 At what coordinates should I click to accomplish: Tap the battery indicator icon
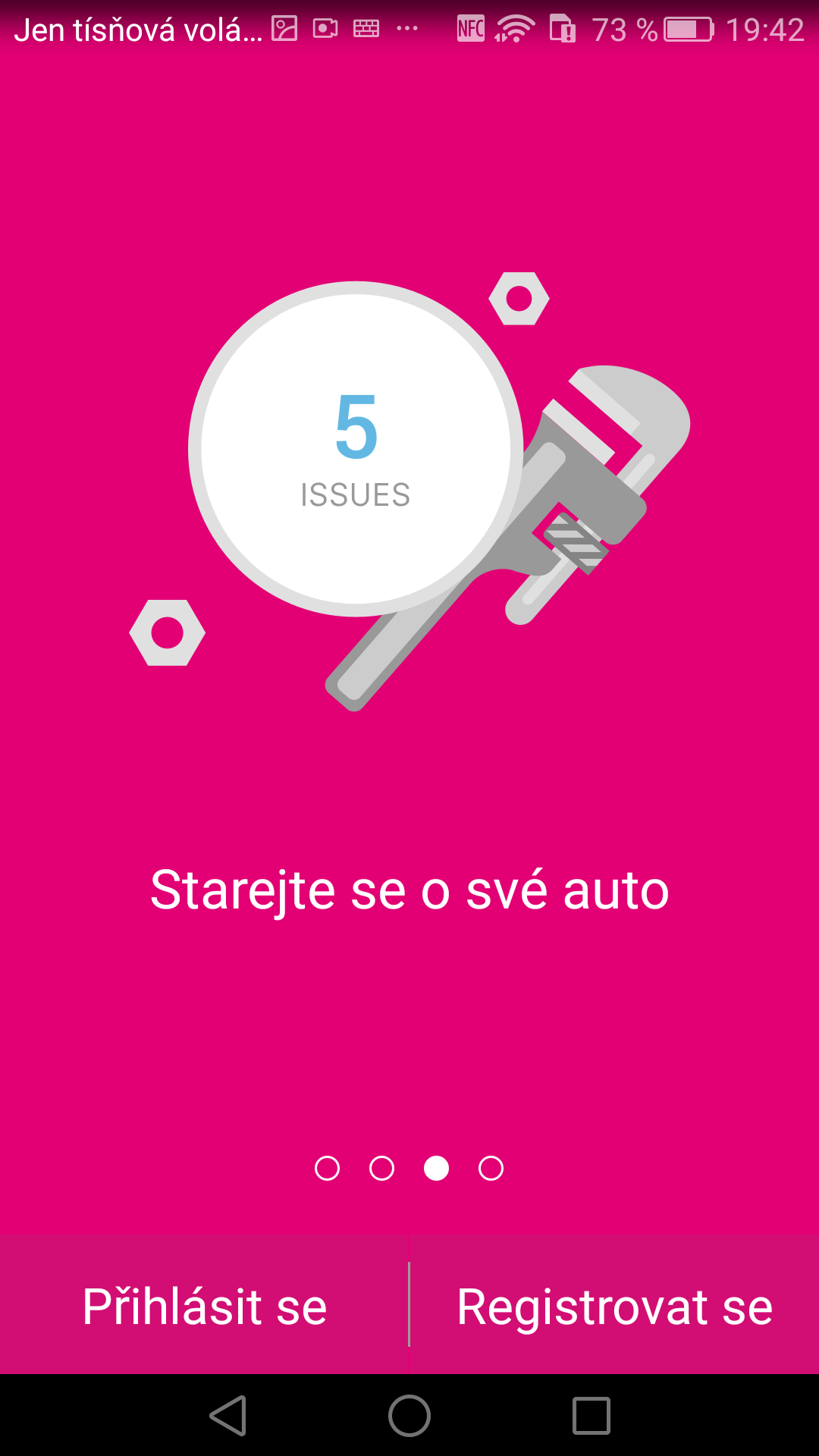click(x=689, y=29)
